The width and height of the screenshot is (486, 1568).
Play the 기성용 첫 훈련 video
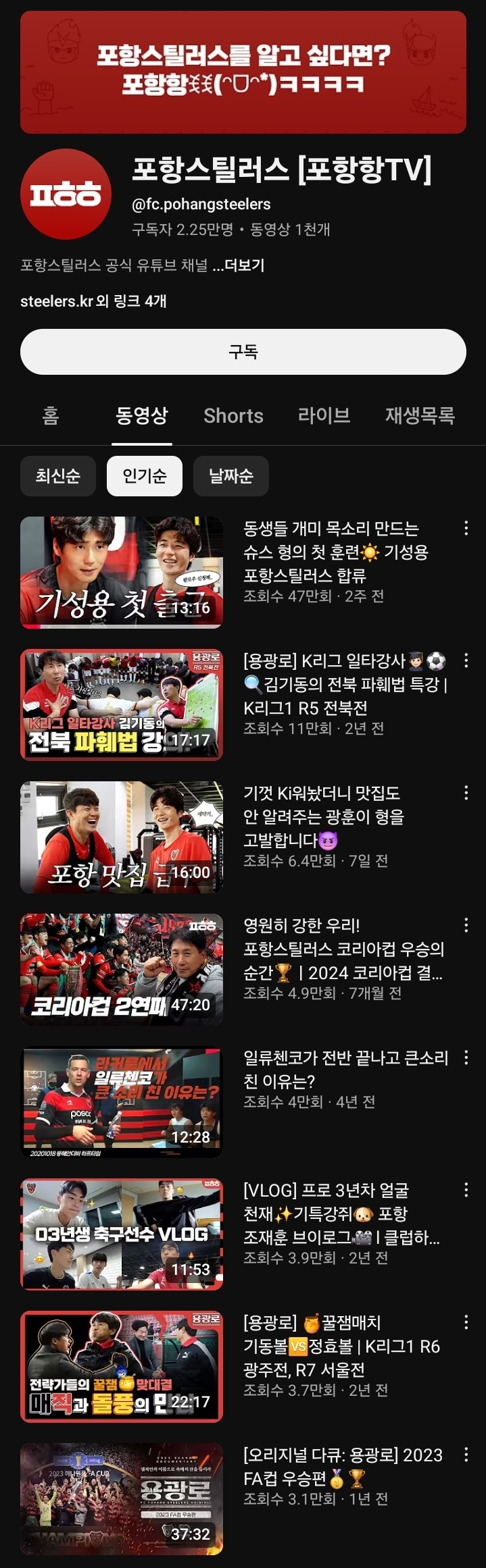pyautogui.click(x=122, y=572)
